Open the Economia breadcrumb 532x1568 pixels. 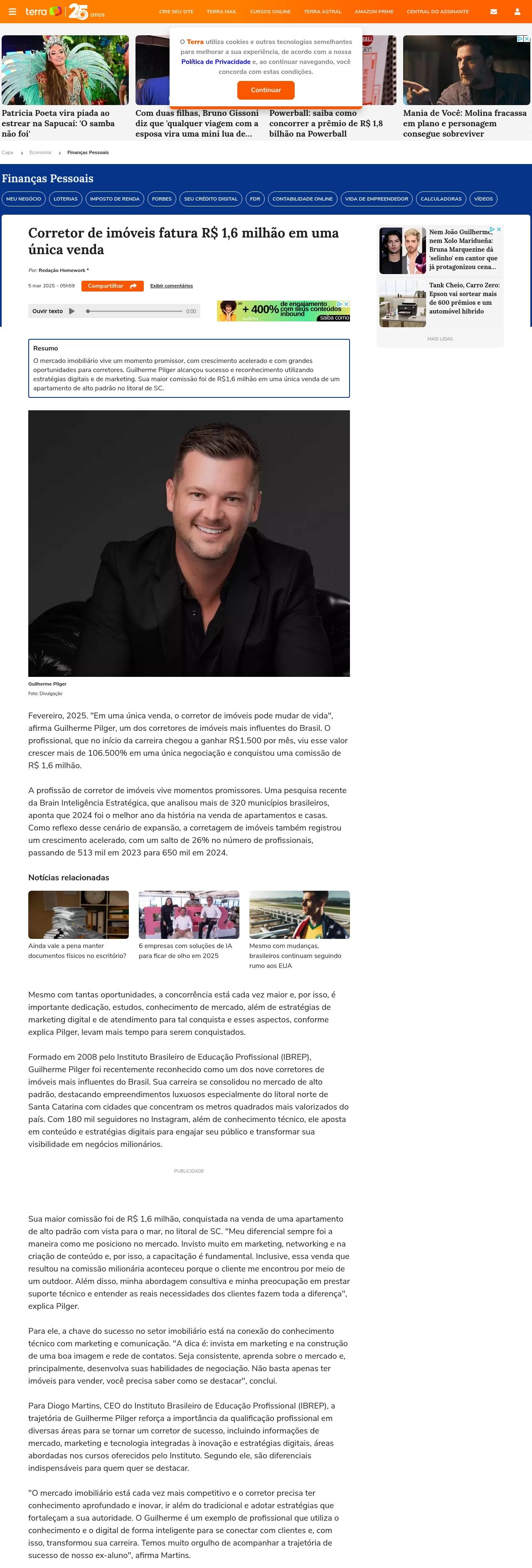point(40,153)
